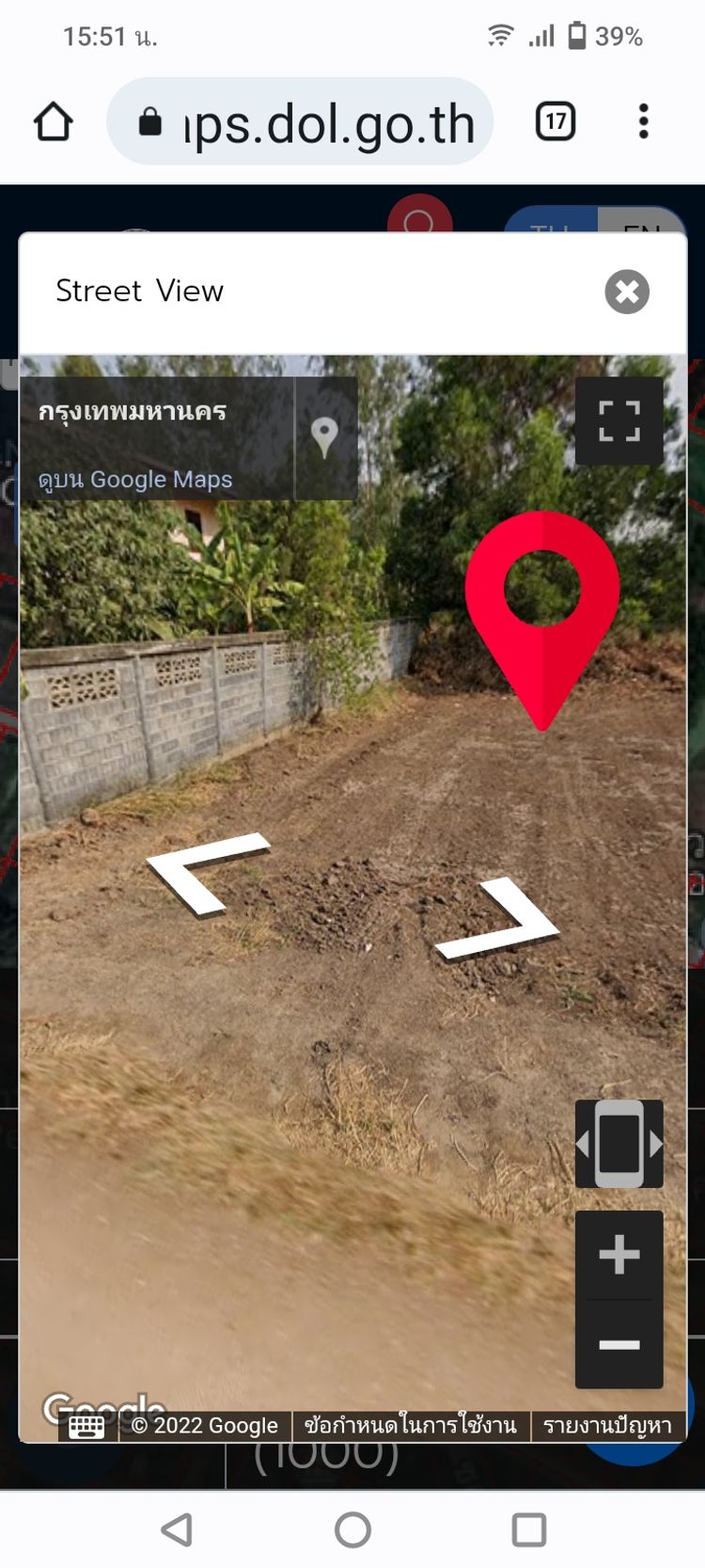Screen dimensions: 705x1568
Task: Close the Street View dialog
Action: (627, 292)
